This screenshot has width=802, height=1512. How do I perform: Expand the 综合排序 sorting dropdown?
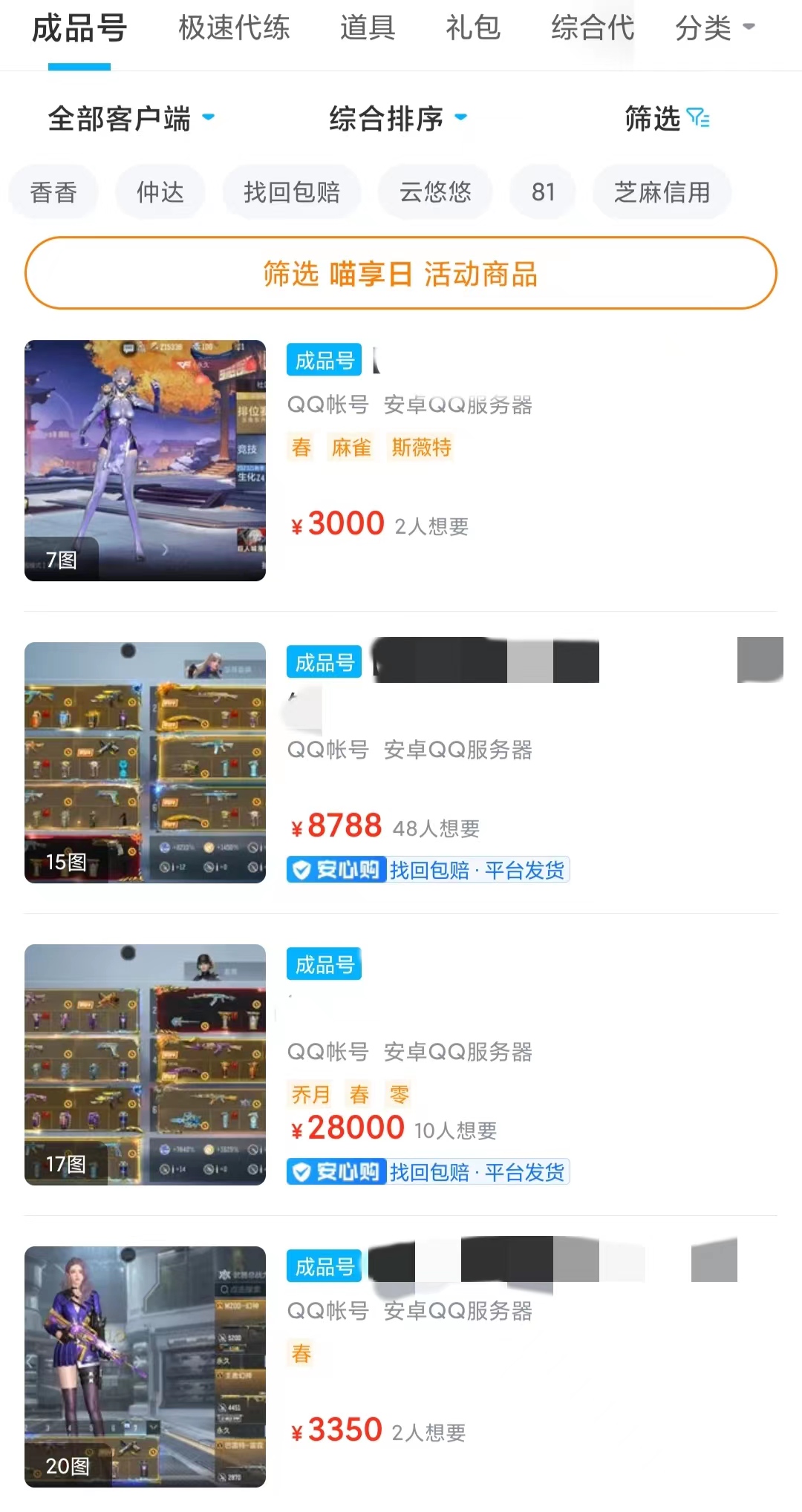(398, 118)
